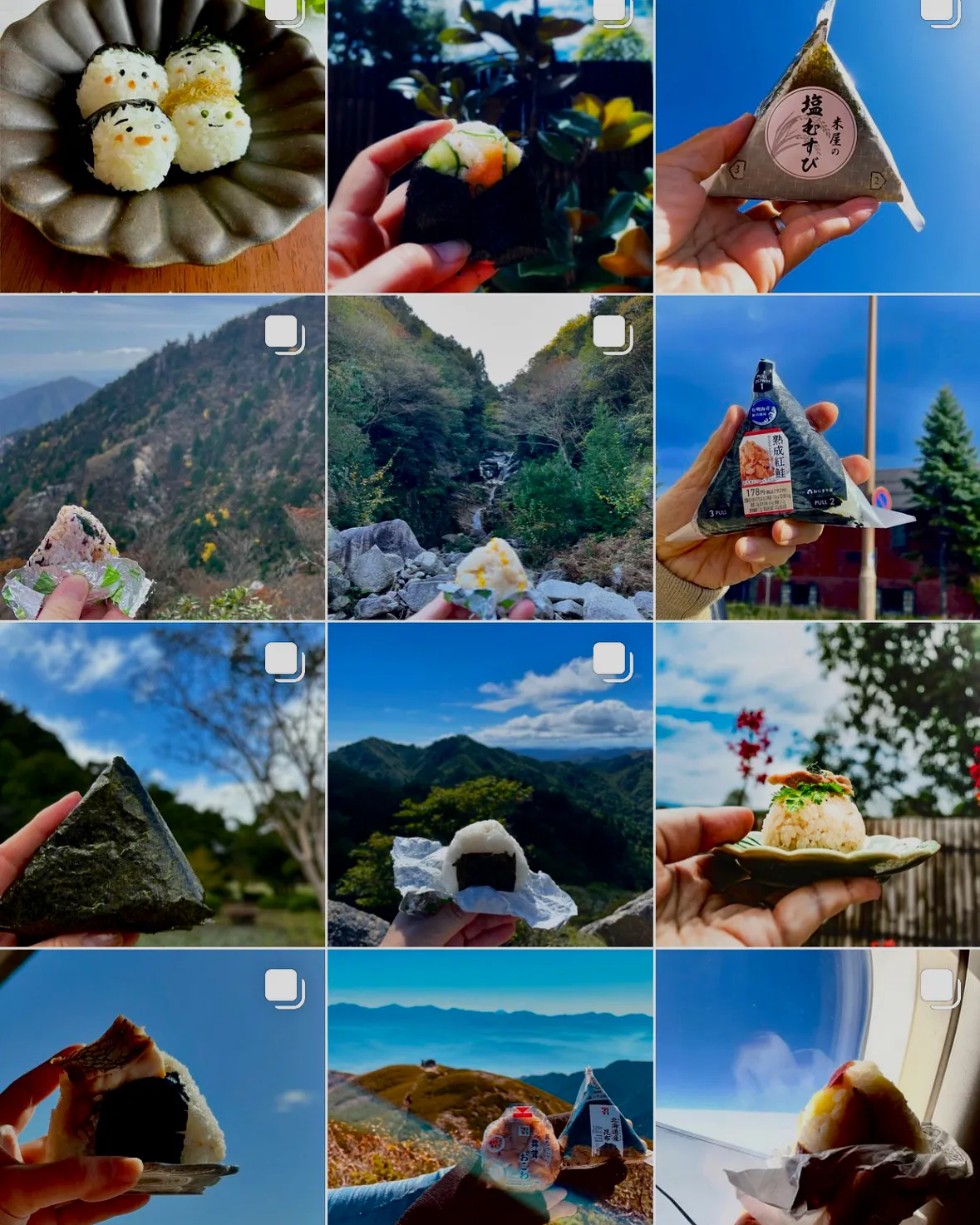Open the foil-wrapped onigiri on mountainside post
The width and height of the screenshot is (980, 1225).
point(162,457)
